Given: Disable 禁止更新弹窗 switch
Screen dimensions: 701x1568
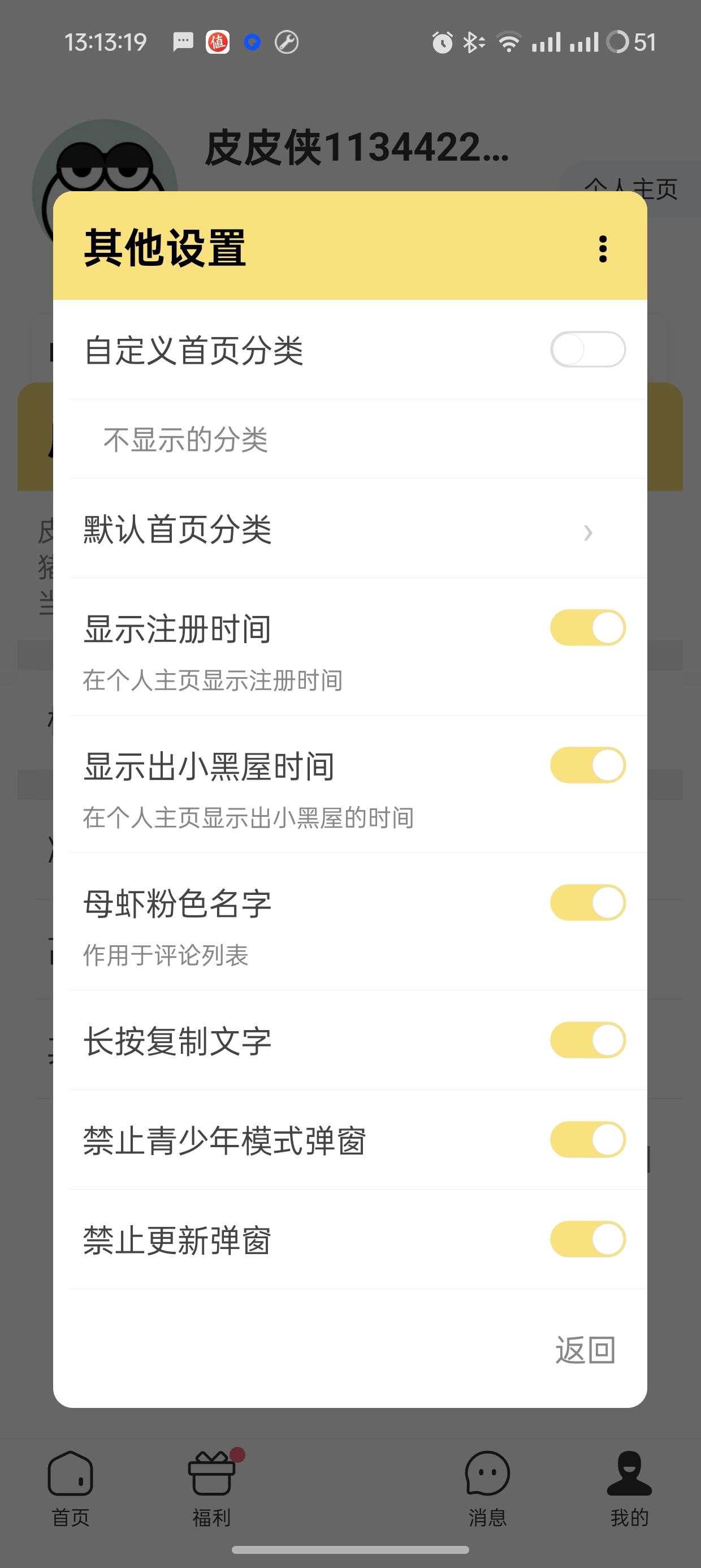Looking at the screenshot, I should (588, 1239).
